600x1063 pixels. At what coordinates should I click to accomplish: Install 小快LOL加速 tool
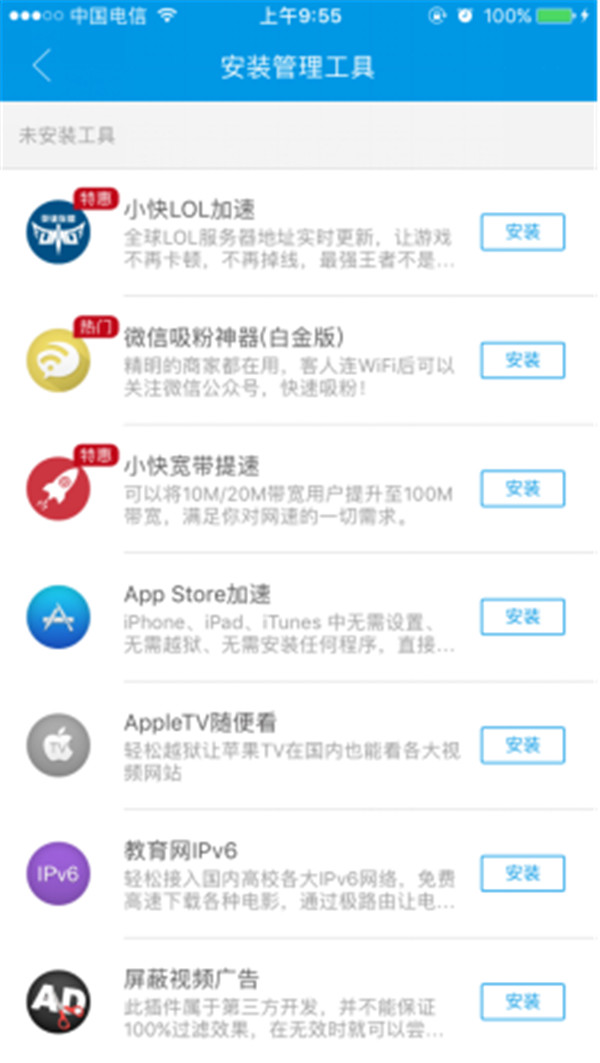(x=522, y=232)
